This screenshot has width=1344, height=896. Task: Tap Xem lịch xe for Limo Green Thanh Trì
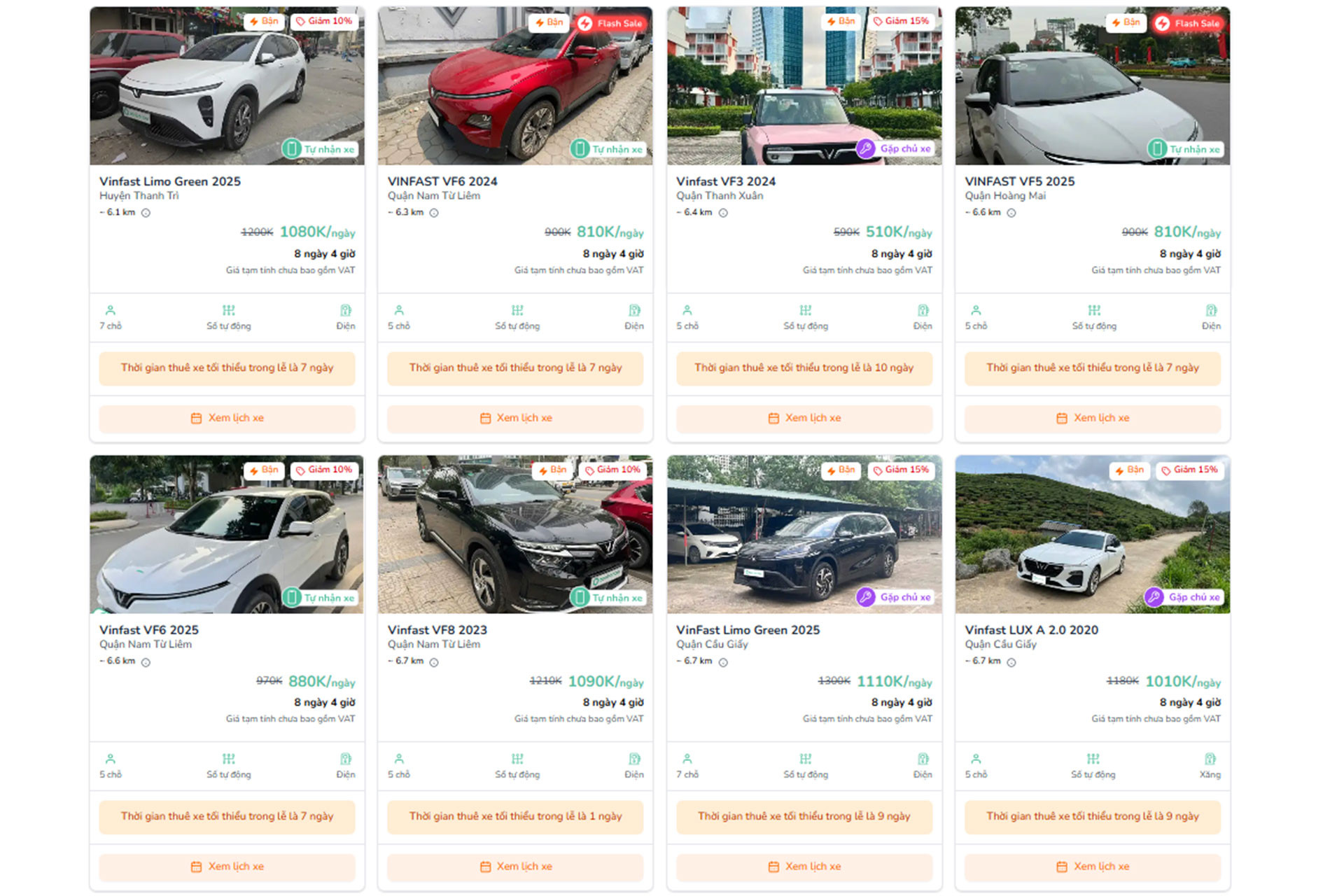pyautogui.click(x=227, y=418)
